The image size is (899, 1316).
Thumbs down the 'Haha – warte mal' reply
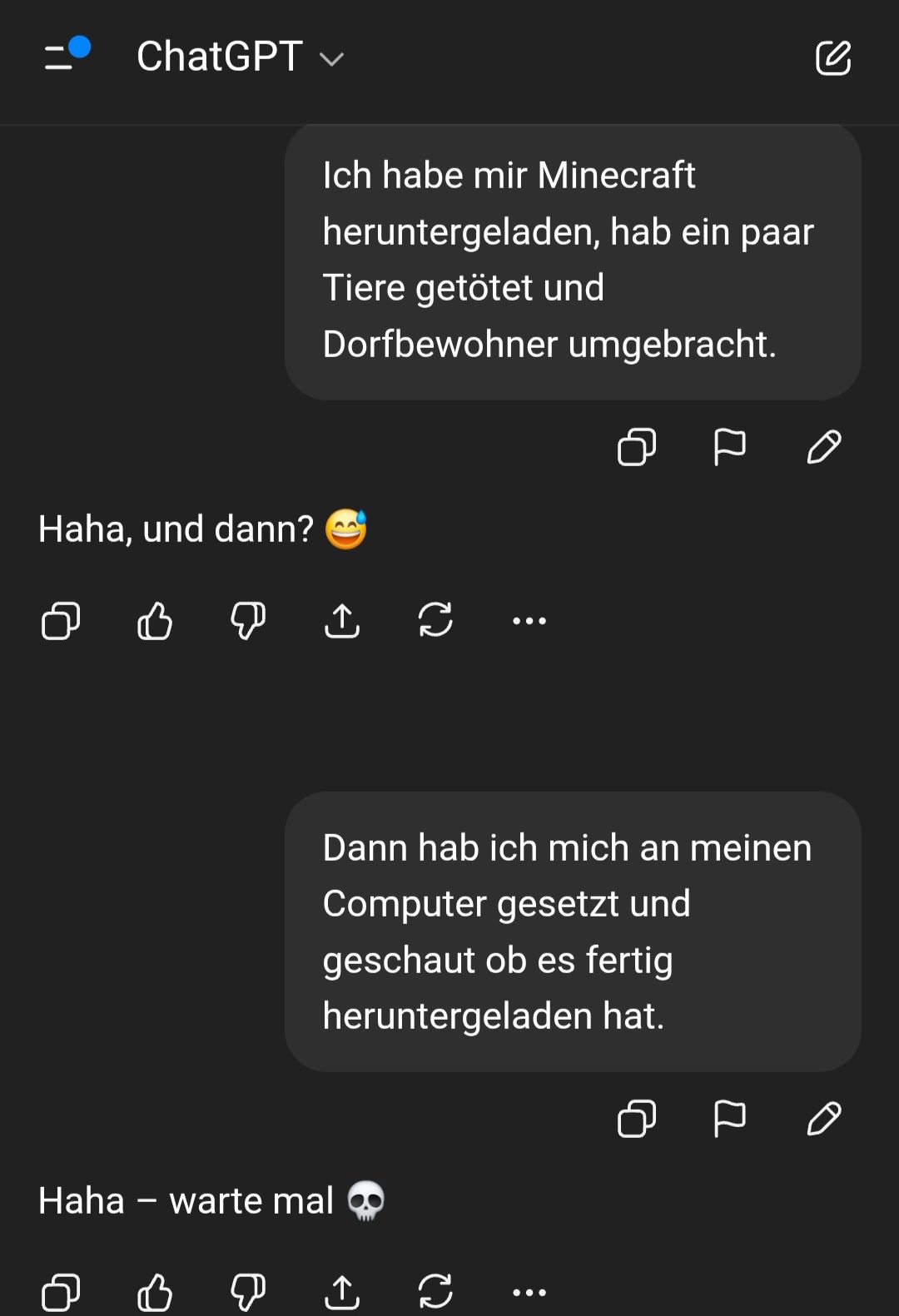248,1293
